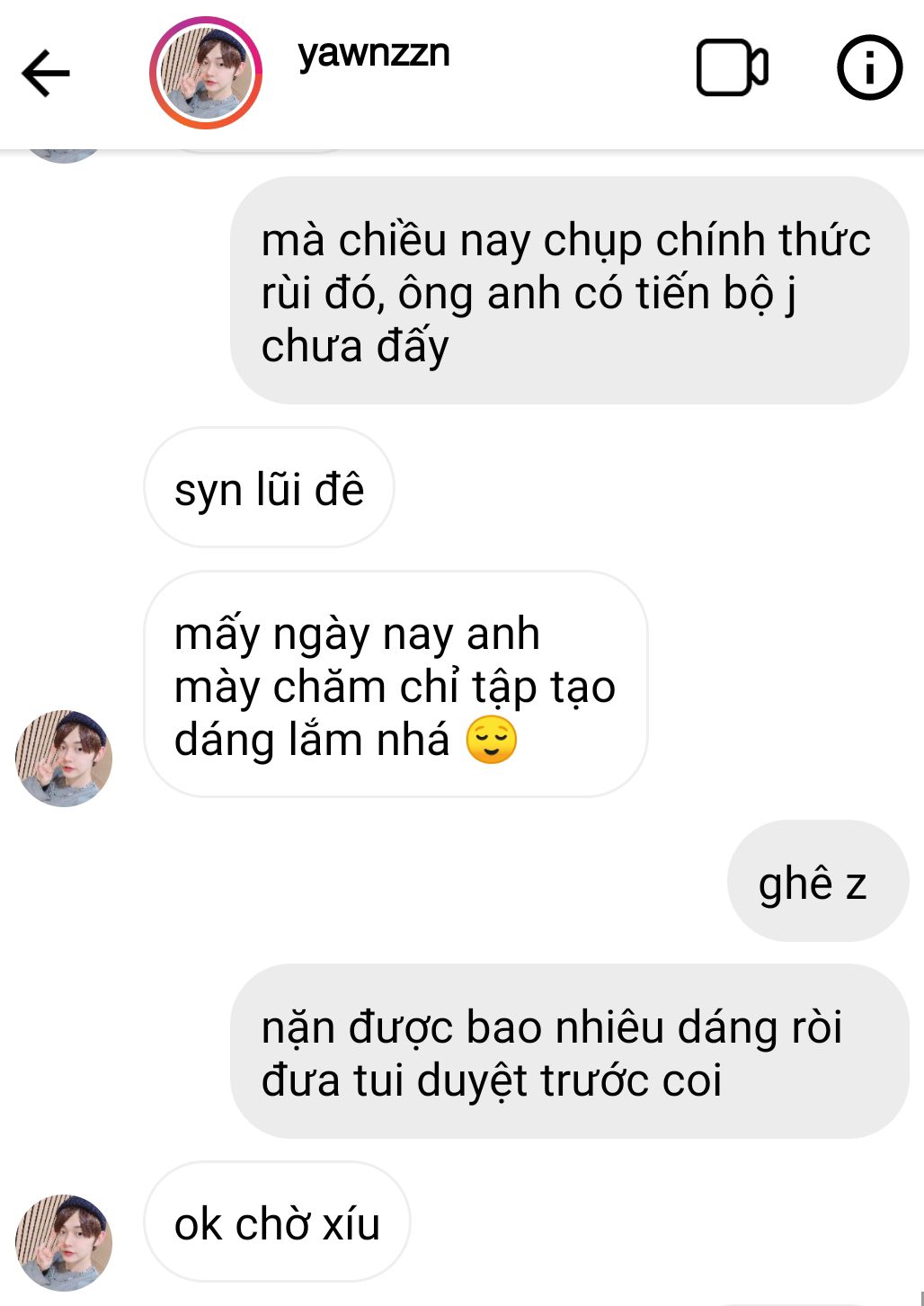
Task: Open yawnzzn's profile via username
Action: tap(373, 54)
